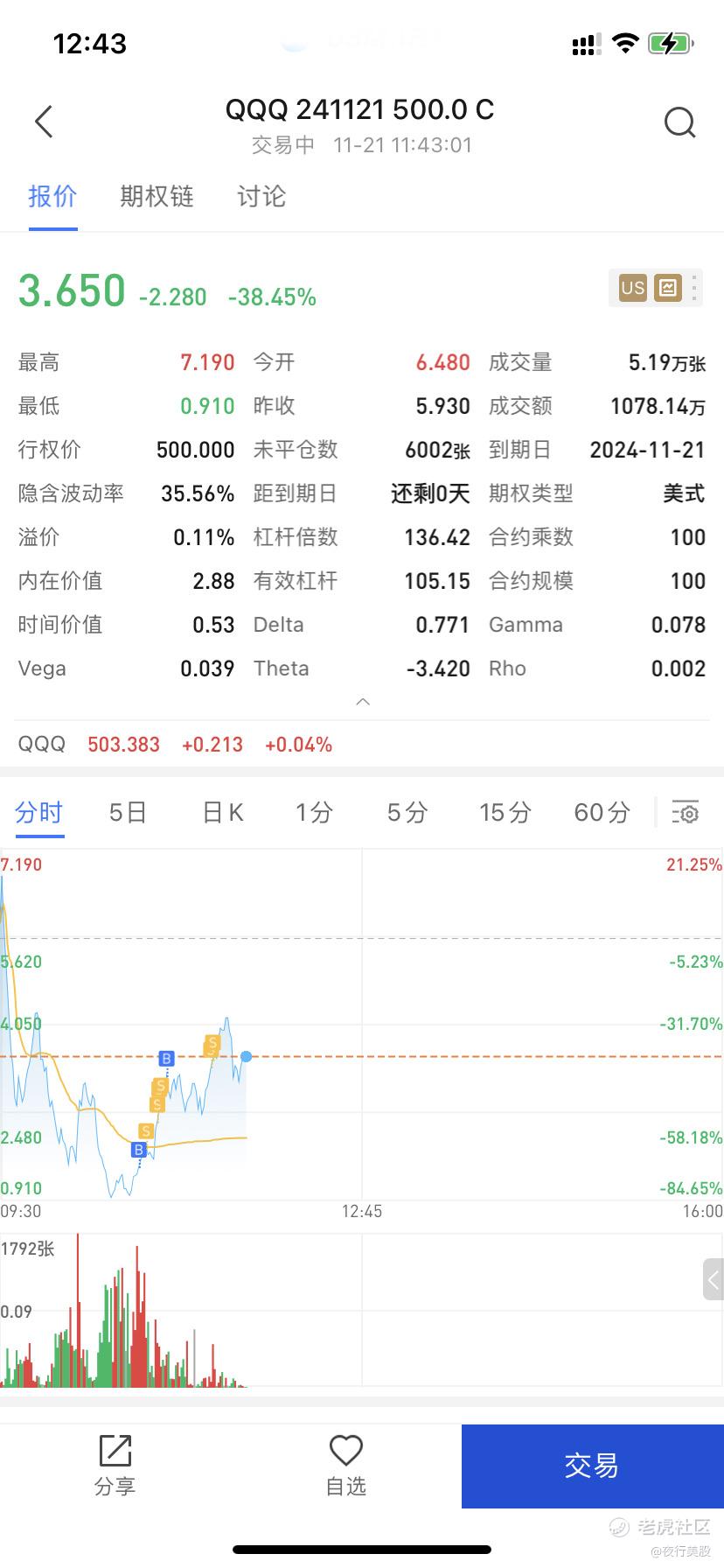The width and height of the screenshot is (724, 1568).
Task: Switch chart to 日K
Action: [223, 812]
